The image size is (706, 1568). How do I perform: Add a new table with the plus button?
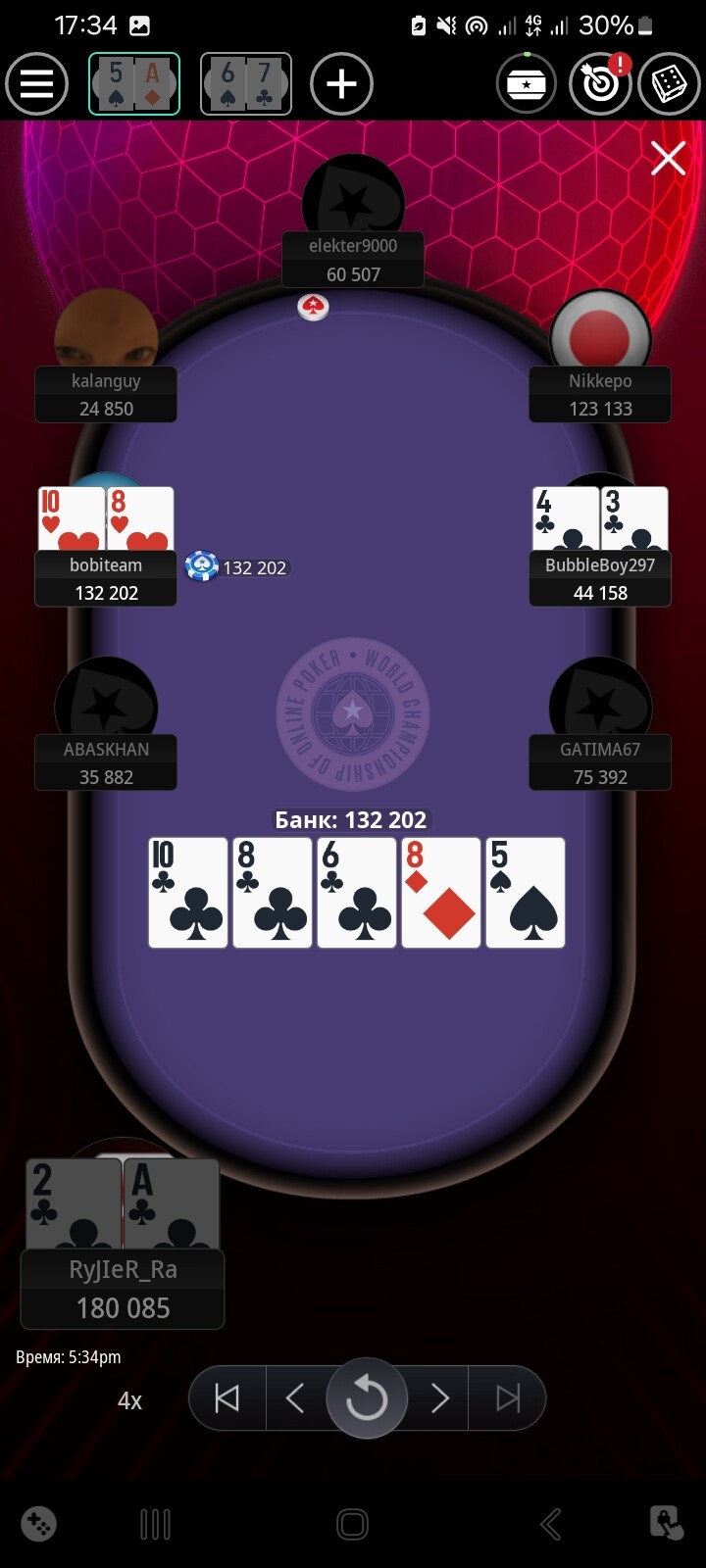341,84
